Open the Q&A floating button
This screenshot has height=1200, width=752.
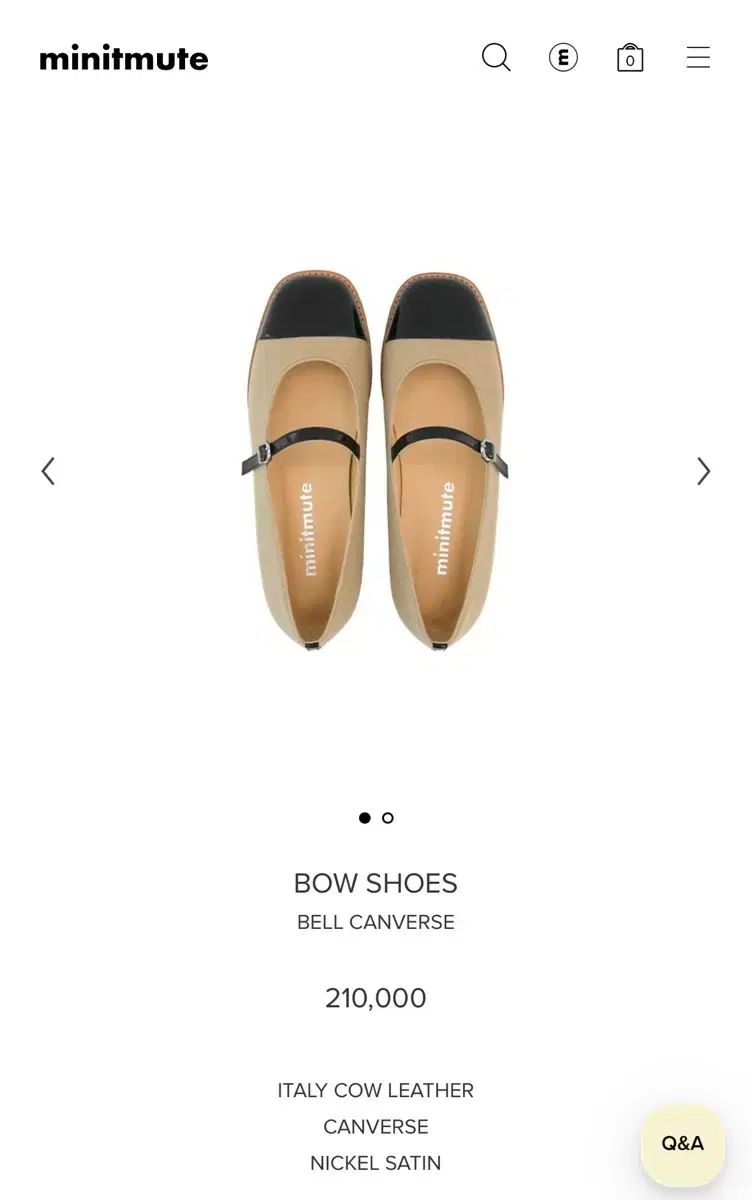[683, 1144]
